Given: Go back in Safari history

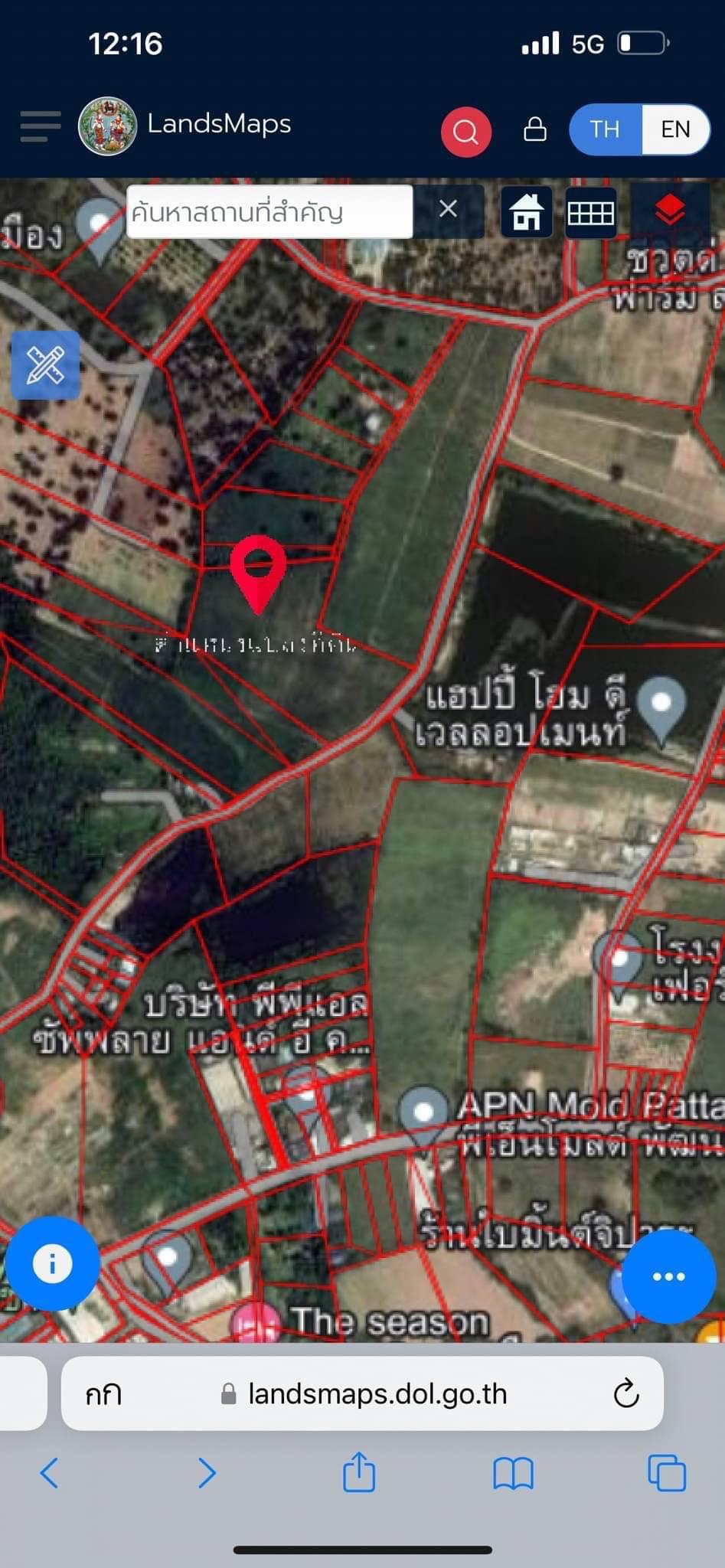Looking at the screenshot, I should point(49,1473).
